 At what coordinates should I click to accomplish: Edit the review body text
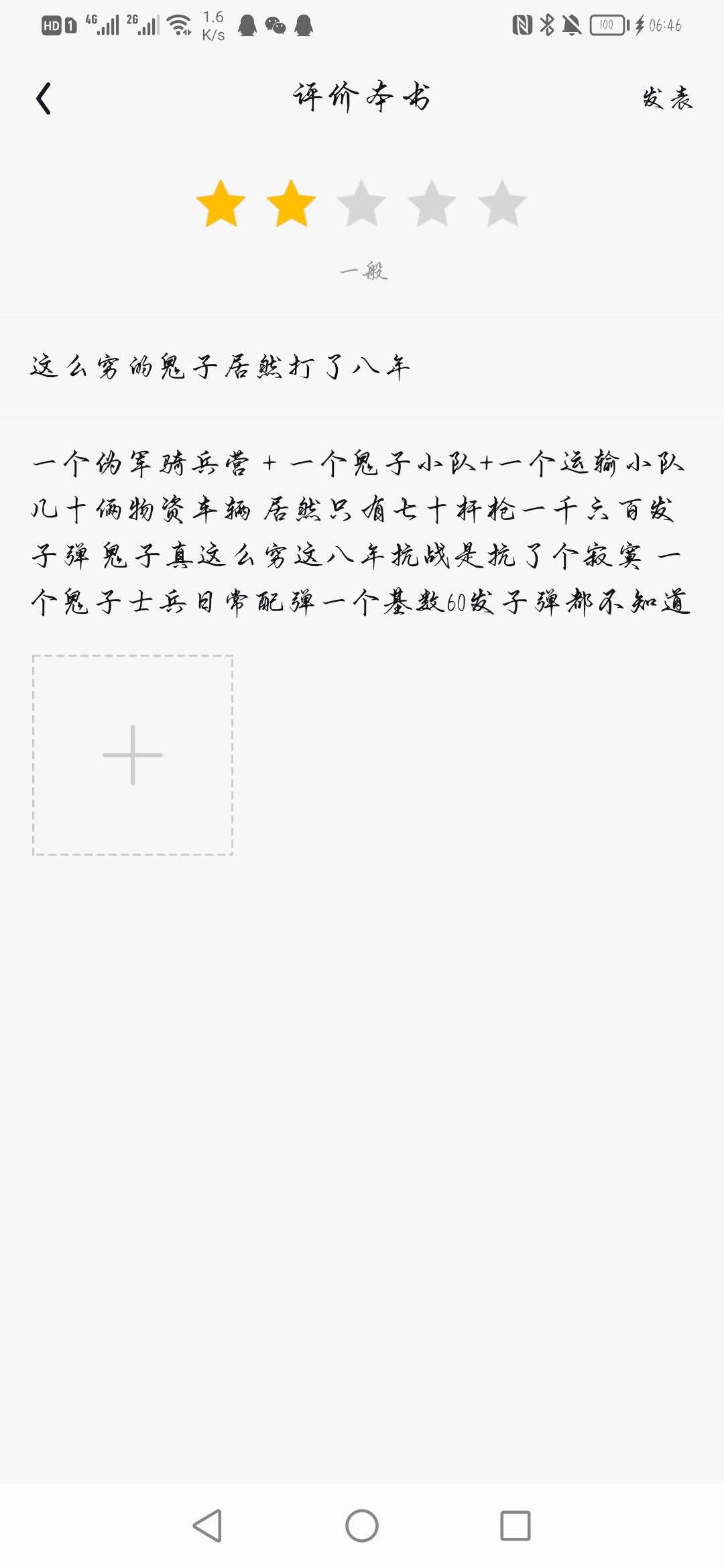(362, 533)
